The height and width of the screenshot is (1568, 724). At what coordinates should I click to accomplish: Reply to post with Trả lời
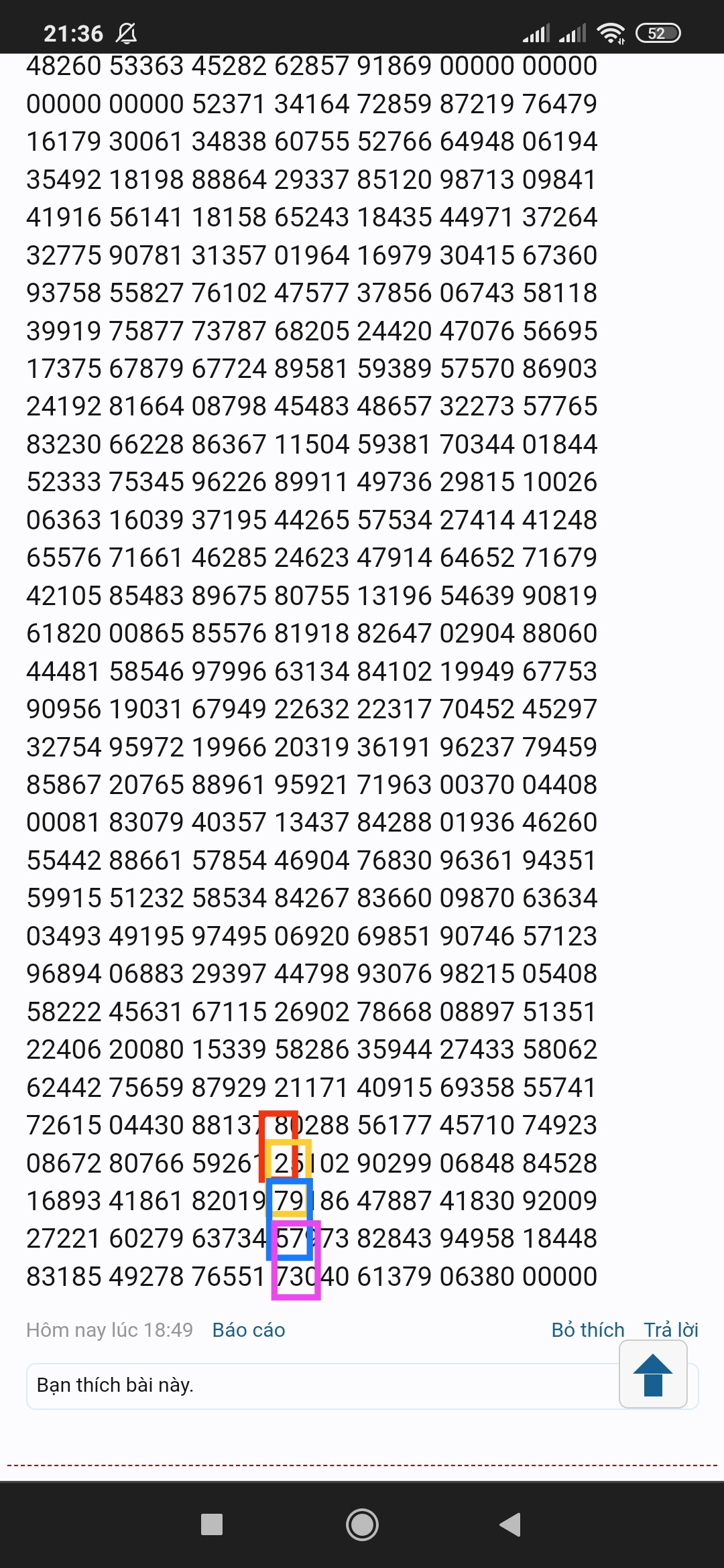[x=671, y=1329]
